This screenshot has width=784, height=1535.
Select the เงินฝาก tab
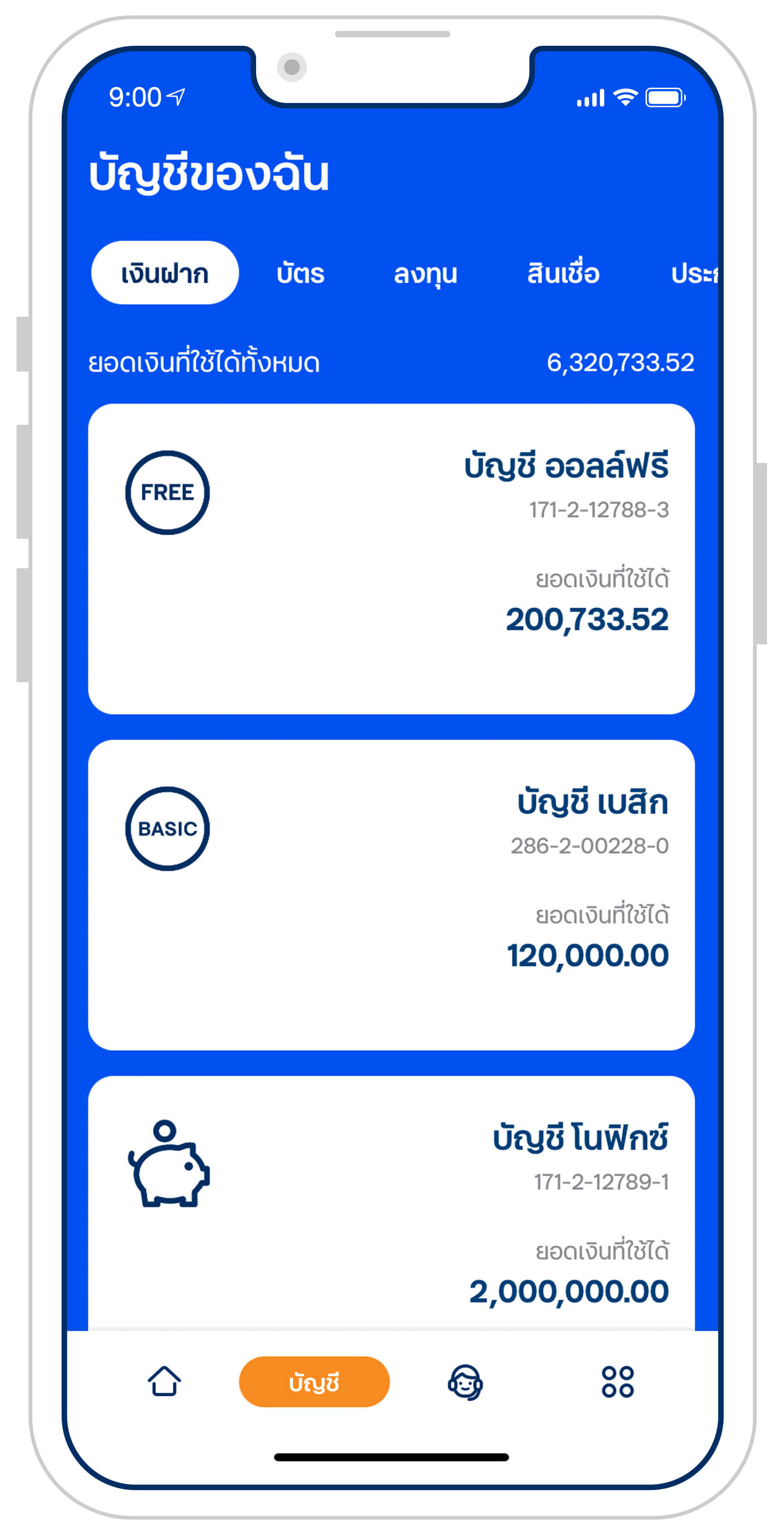pos(165,273)
